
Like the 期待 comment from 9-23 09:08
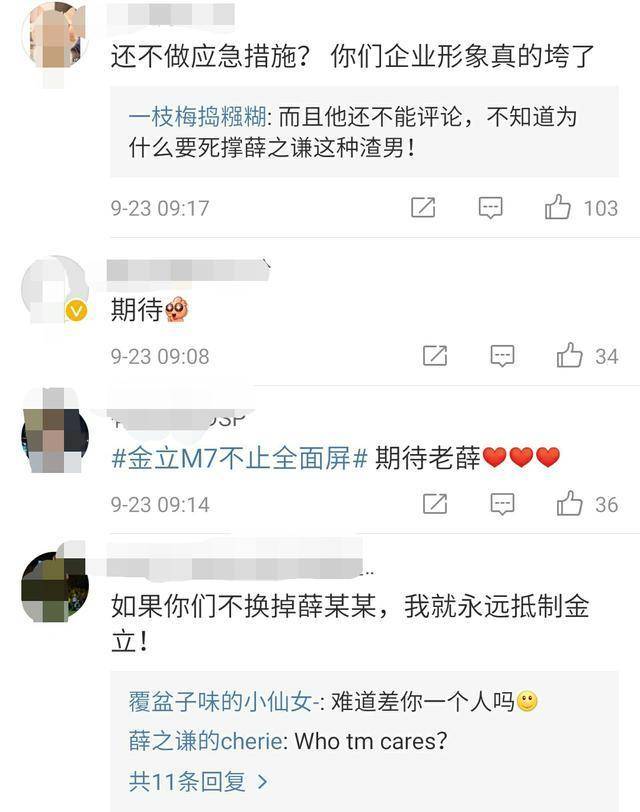click(570, 356)
